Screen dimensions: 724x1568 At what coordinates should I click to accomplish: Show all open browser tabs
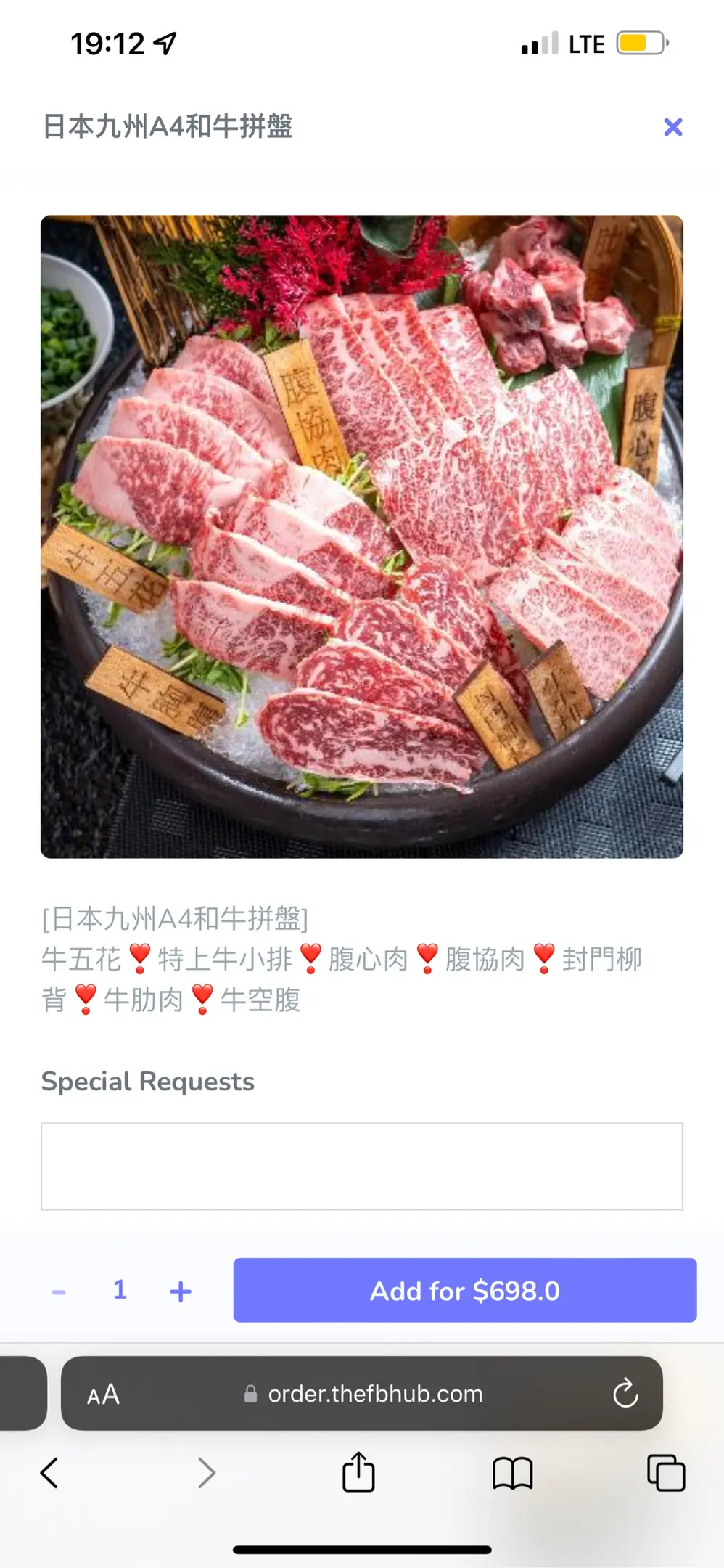tap(665, 1473)
